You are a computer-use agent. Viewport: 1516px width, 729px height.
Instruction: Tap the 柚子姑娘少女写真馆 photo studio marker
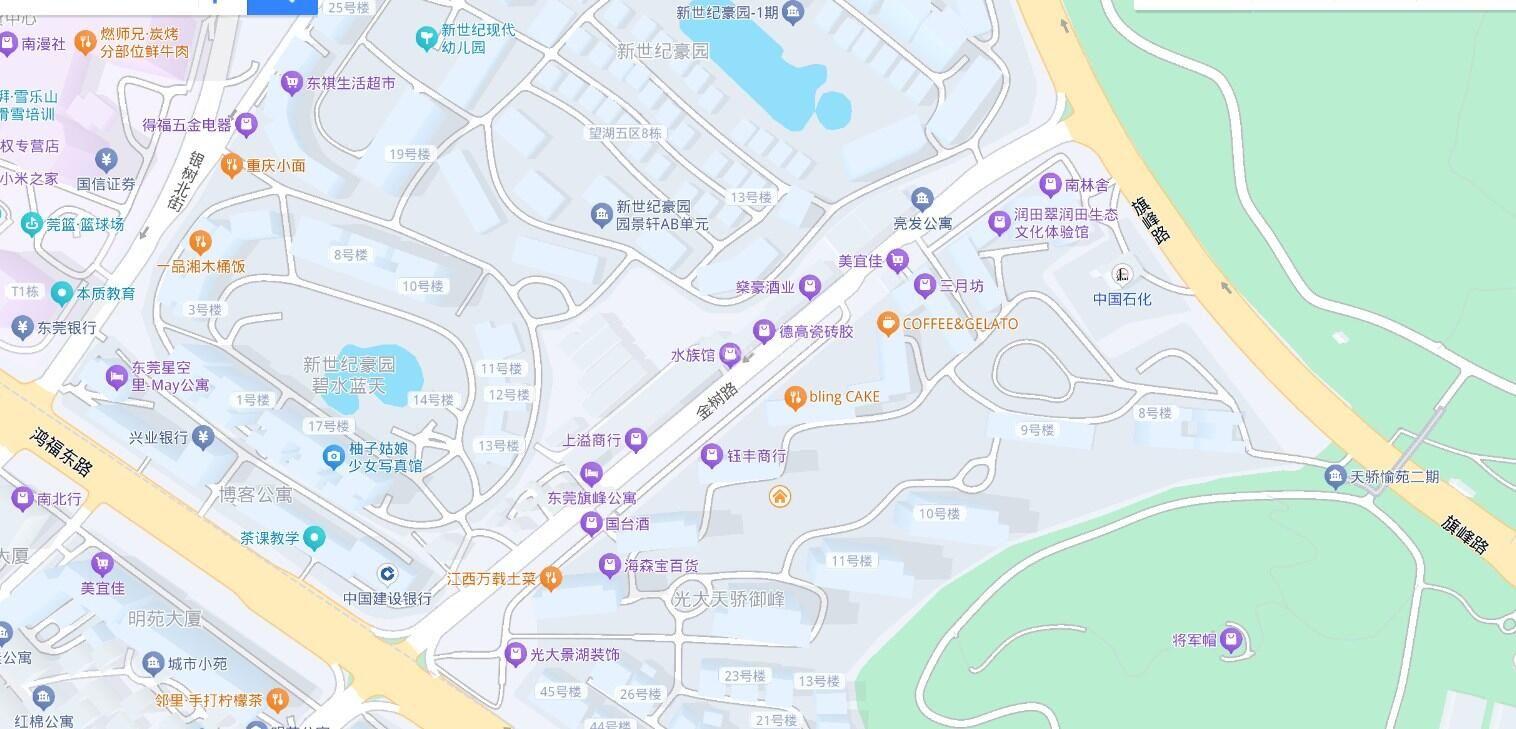click(333, 457)
